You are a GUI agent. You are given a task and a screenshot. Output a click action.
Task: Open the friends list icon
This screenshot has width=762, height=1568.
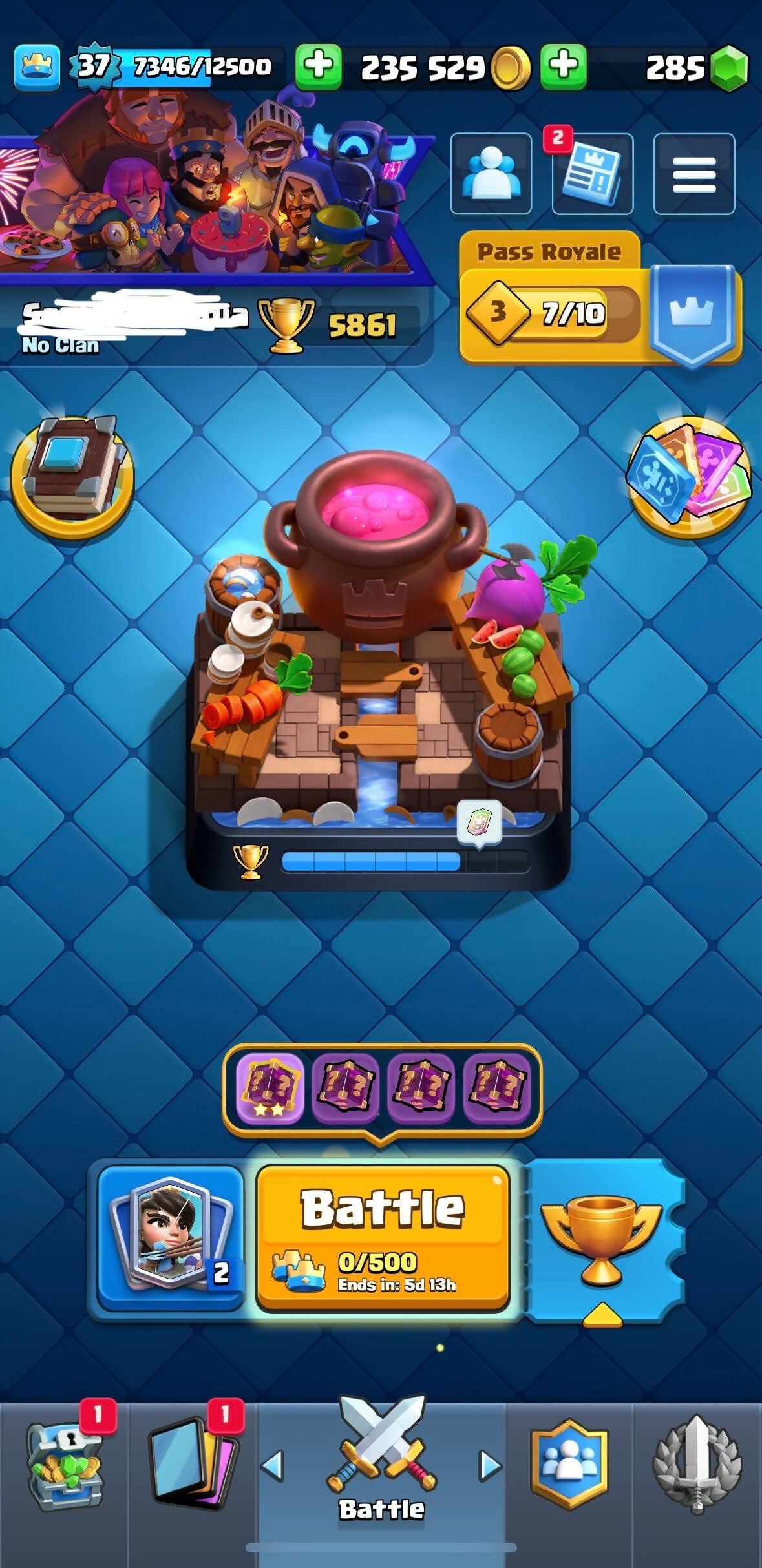tap(491, 174)
